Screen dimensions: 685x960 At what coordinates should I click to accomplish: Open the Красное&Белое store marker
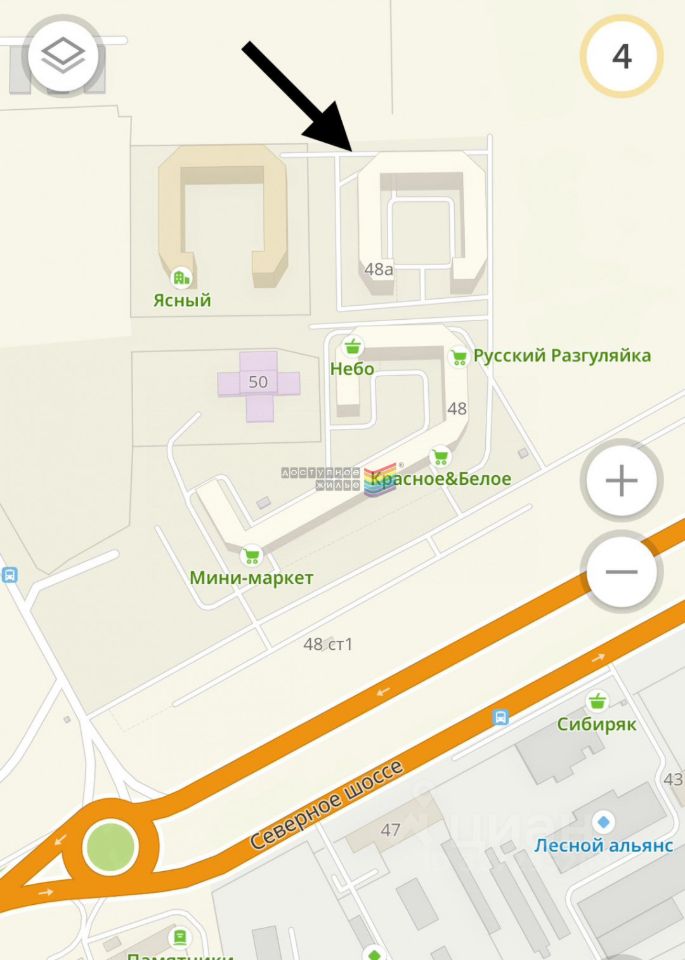tap(439, 458)
